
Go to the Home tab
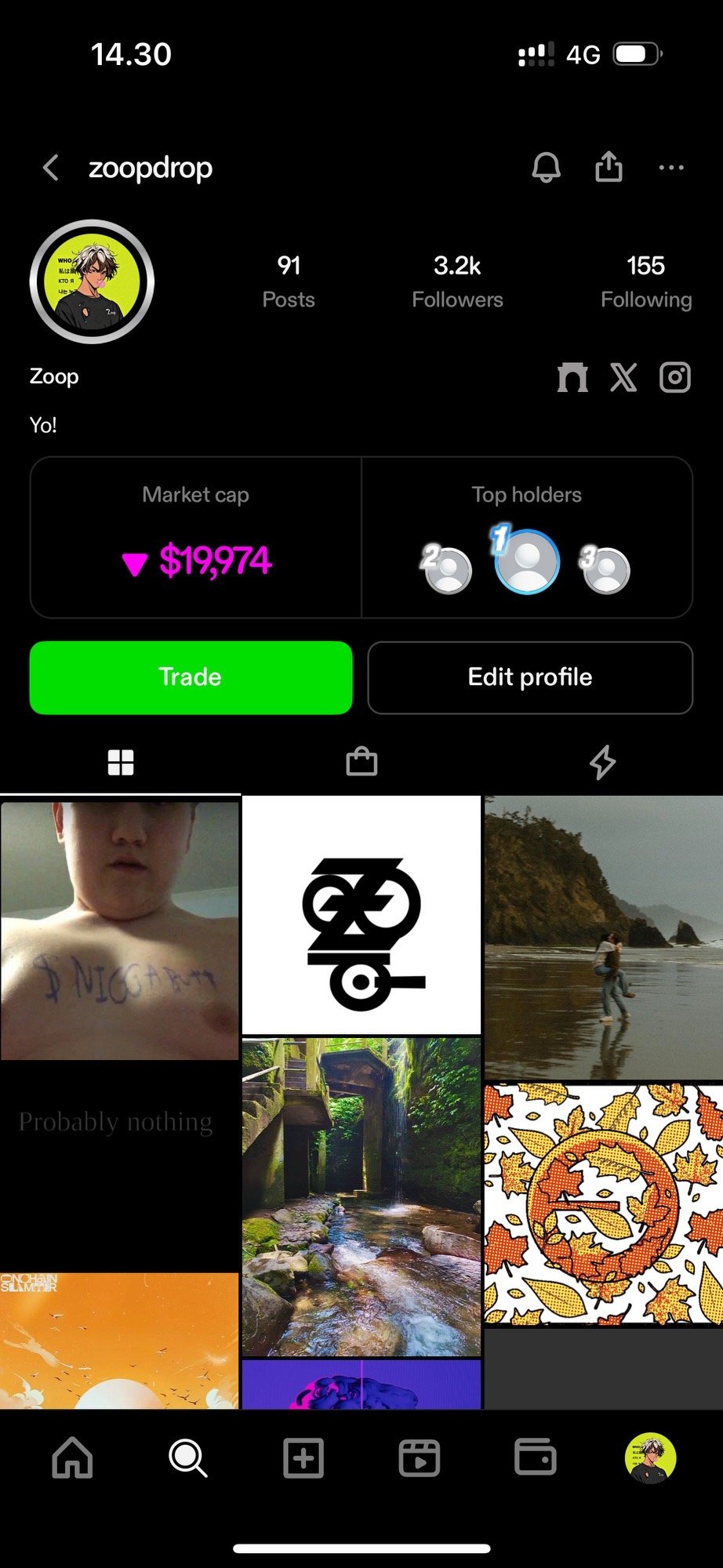[72, 1458]
